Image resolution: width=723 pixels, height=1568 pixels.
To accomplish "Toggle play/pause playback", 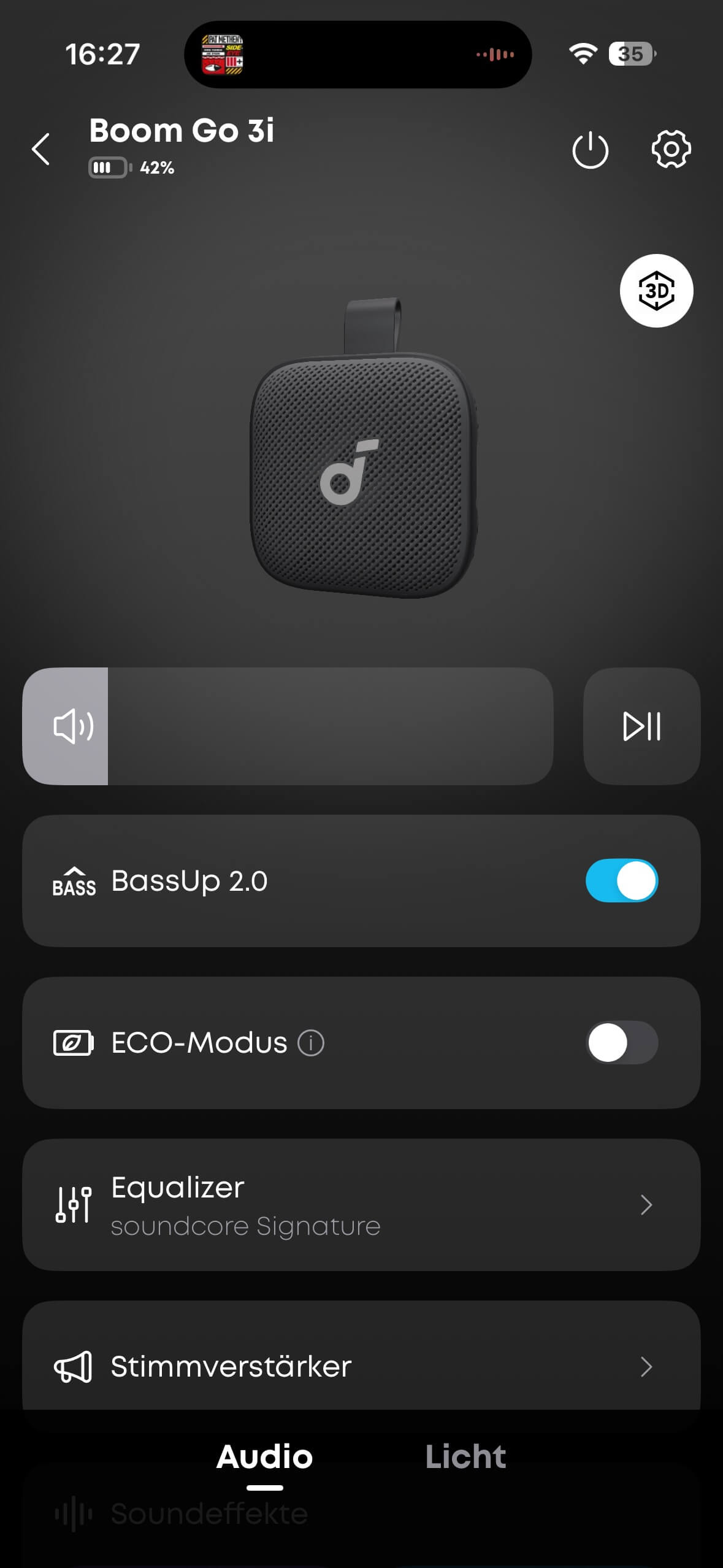I will pyautogui.click(x=641, y=726).
